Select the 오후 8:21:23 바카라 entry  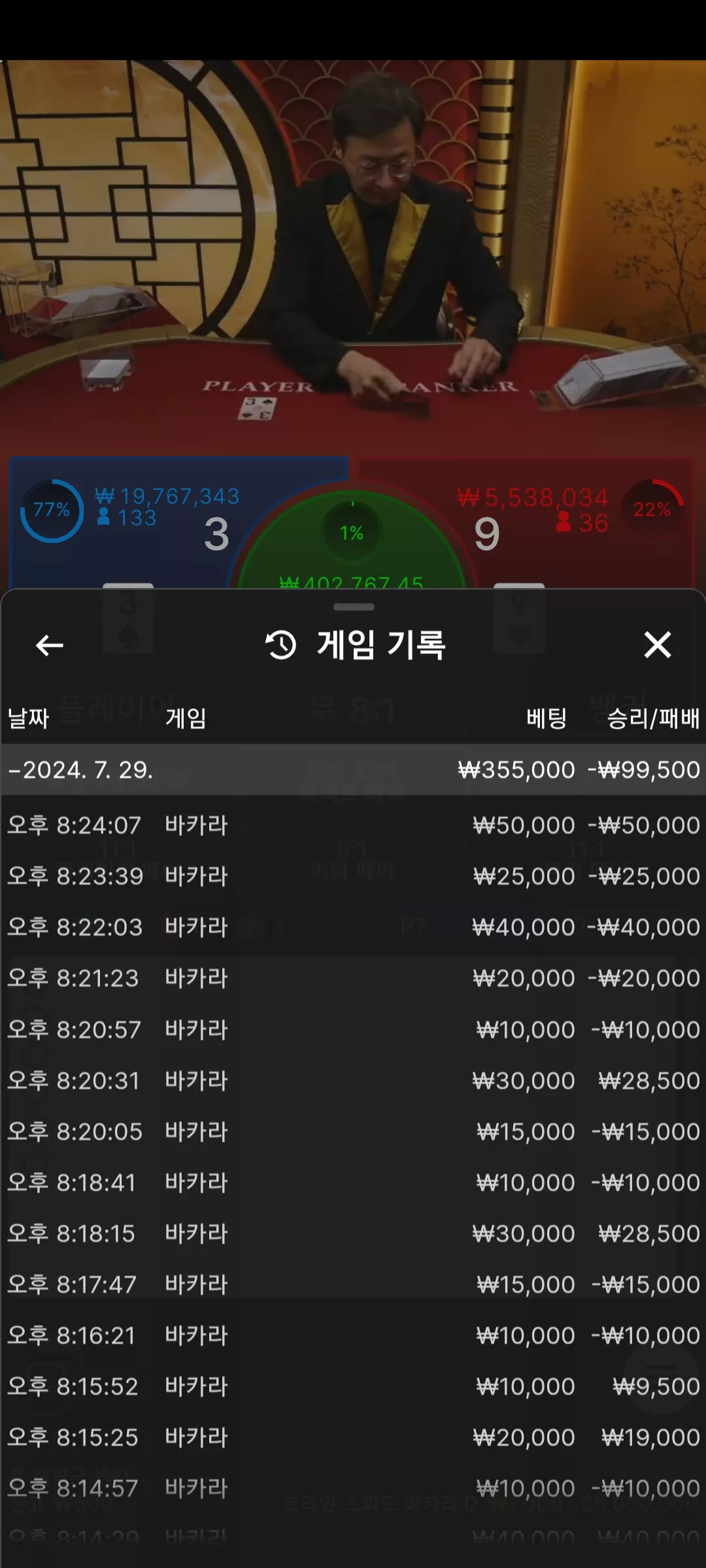point(353,978)
